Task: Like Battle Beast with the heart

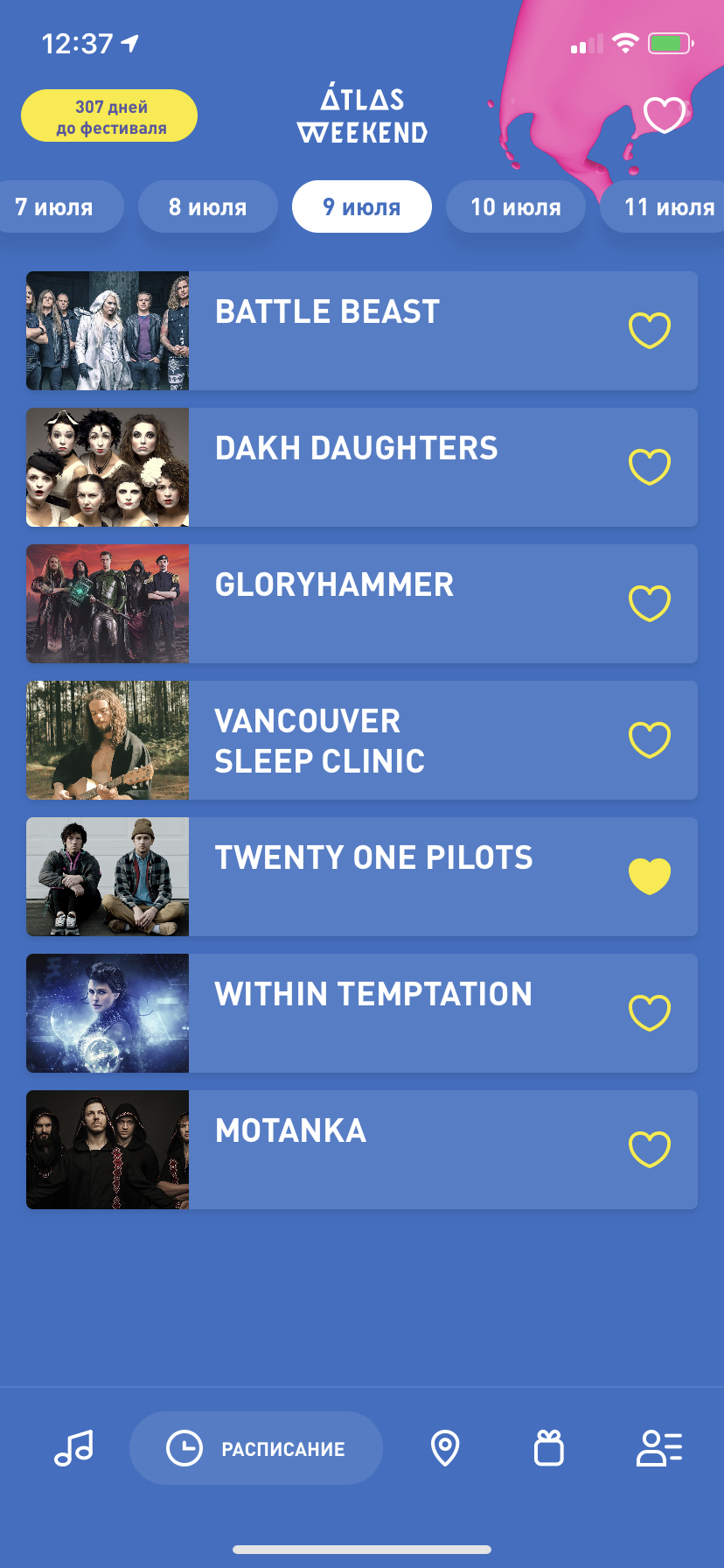Action: coord(650,331)
